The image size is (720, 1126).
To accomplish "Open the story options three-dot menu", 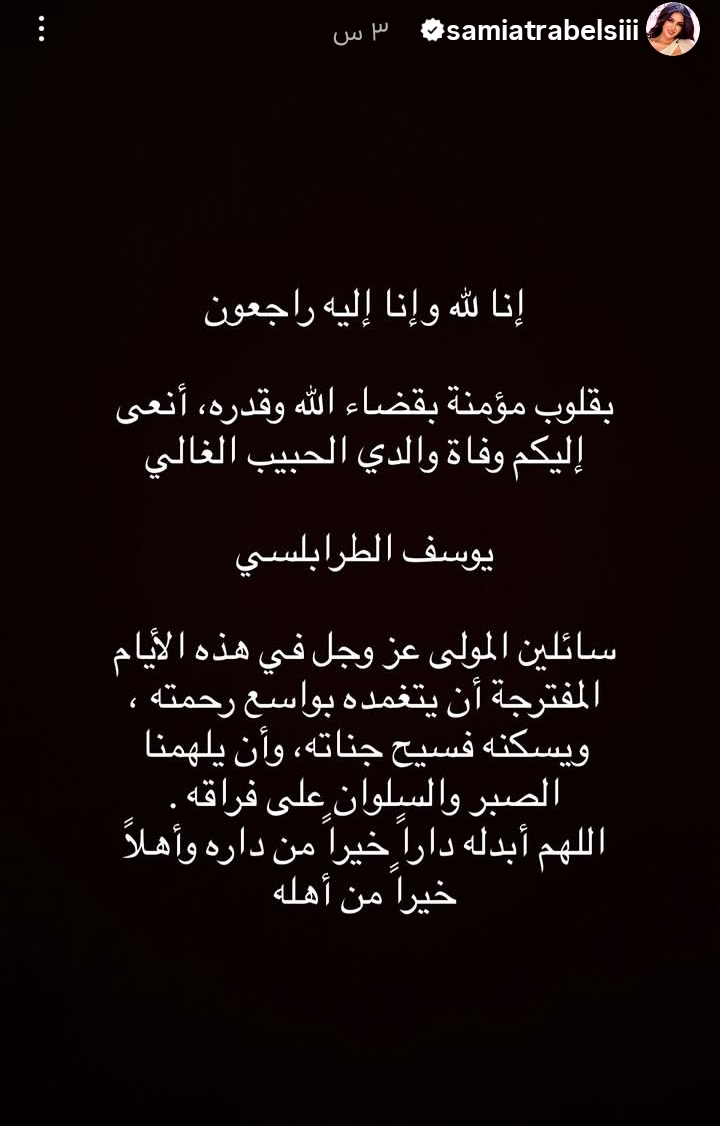I will click(x=41, y=29).
